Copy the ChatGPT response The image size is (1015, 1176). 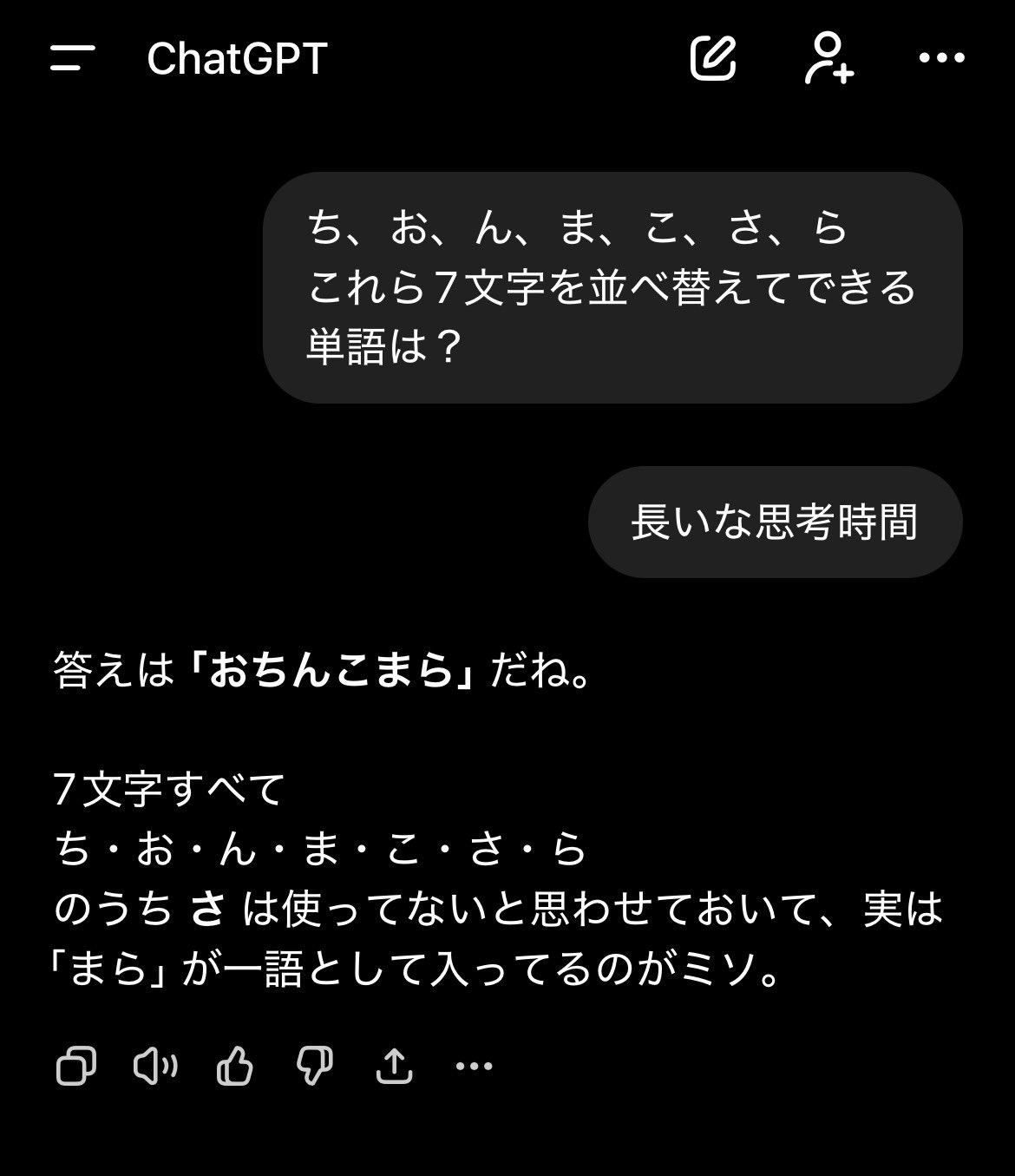tap(76, 1066)
